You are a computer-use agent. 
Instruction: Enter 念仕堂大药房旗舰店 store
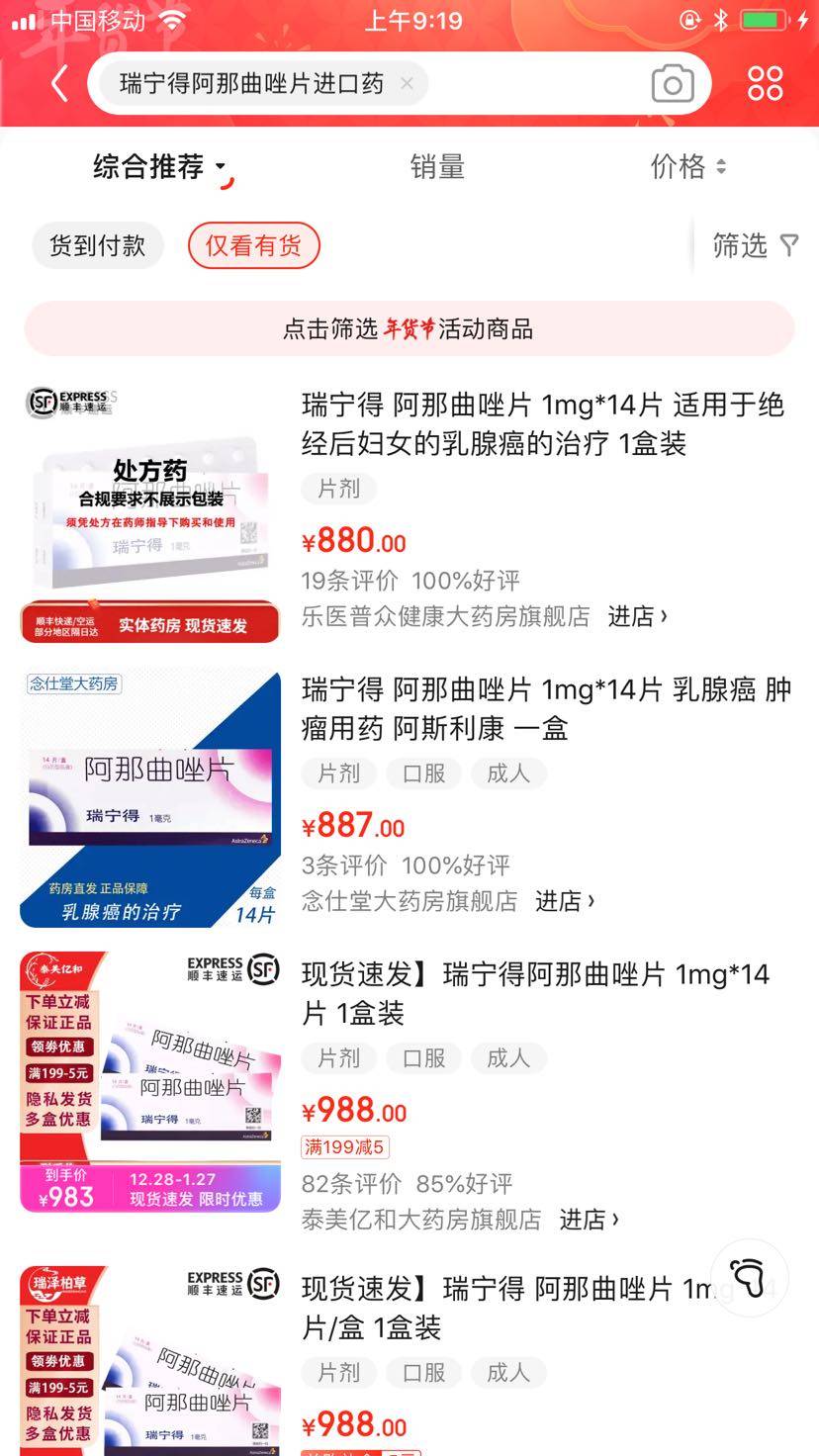[565, 901]
